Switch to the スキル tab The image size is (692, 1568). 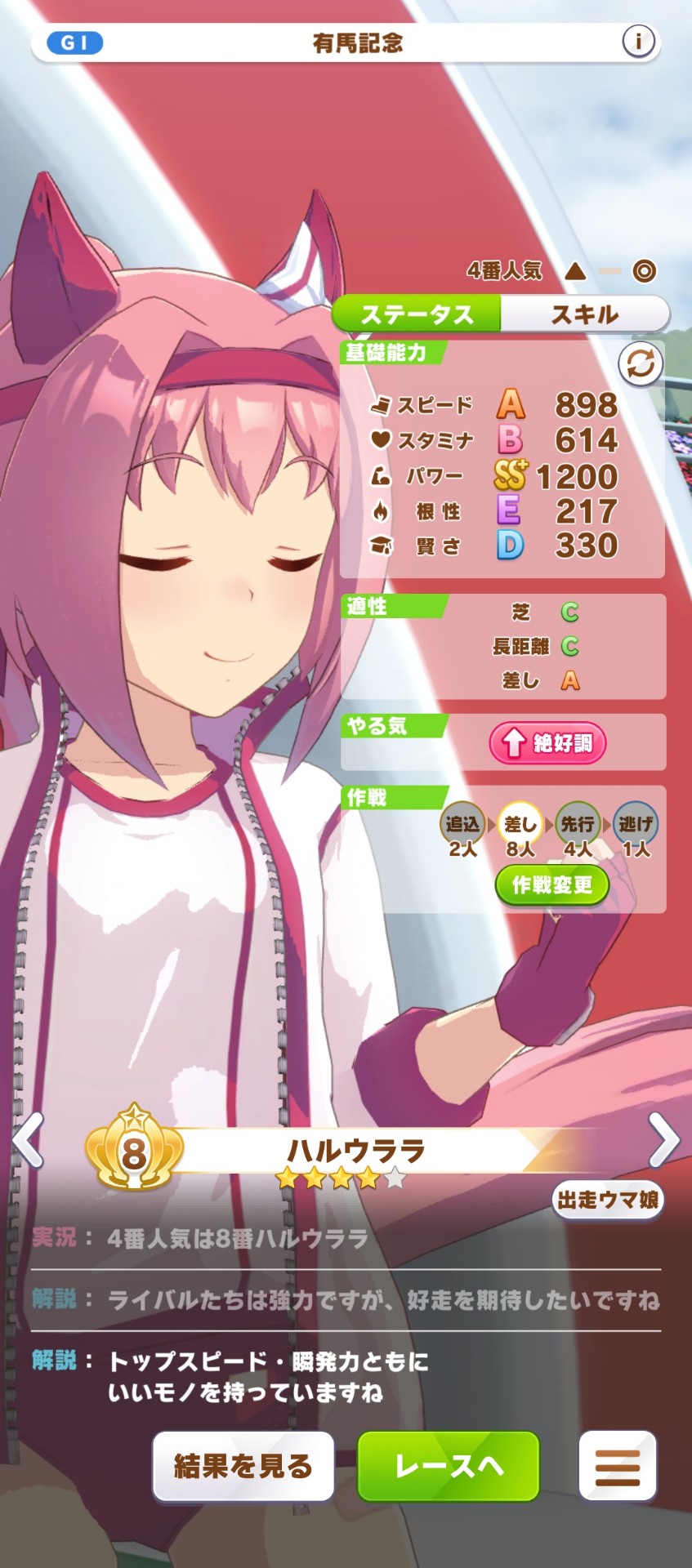point(584,314)
